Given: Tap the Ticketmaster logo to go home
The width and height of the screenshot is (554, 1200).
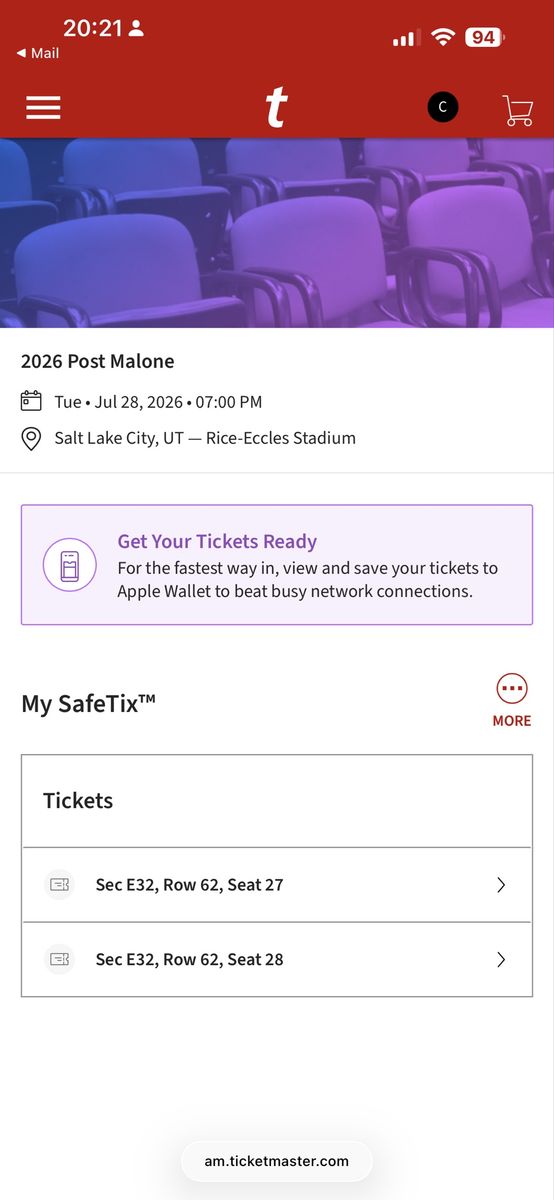Looking at the screenshot, I should (x=277, y=108).
